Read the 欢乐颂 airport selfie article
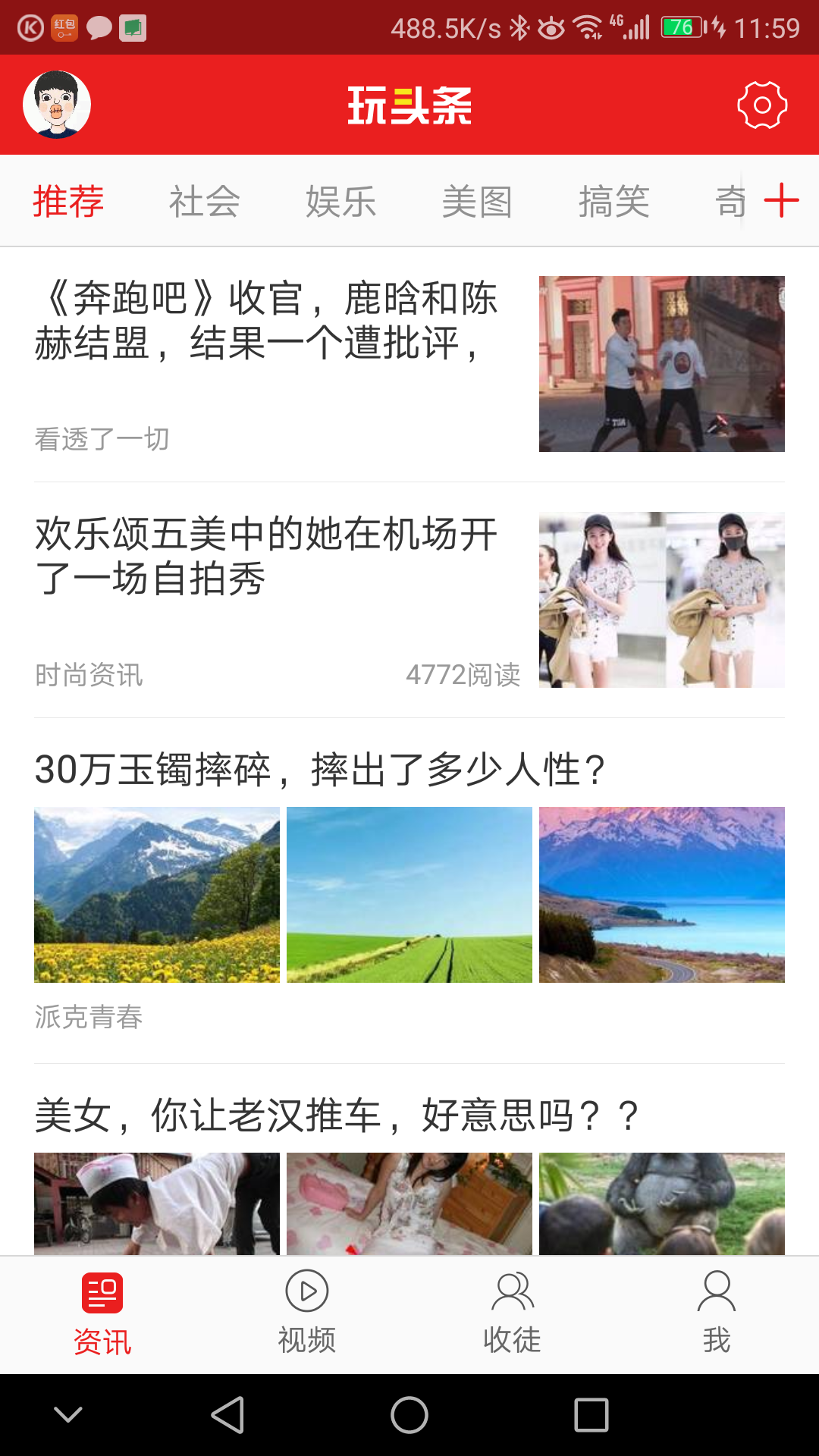Viewport: 819px width, 1456px height. pos(265,557)
